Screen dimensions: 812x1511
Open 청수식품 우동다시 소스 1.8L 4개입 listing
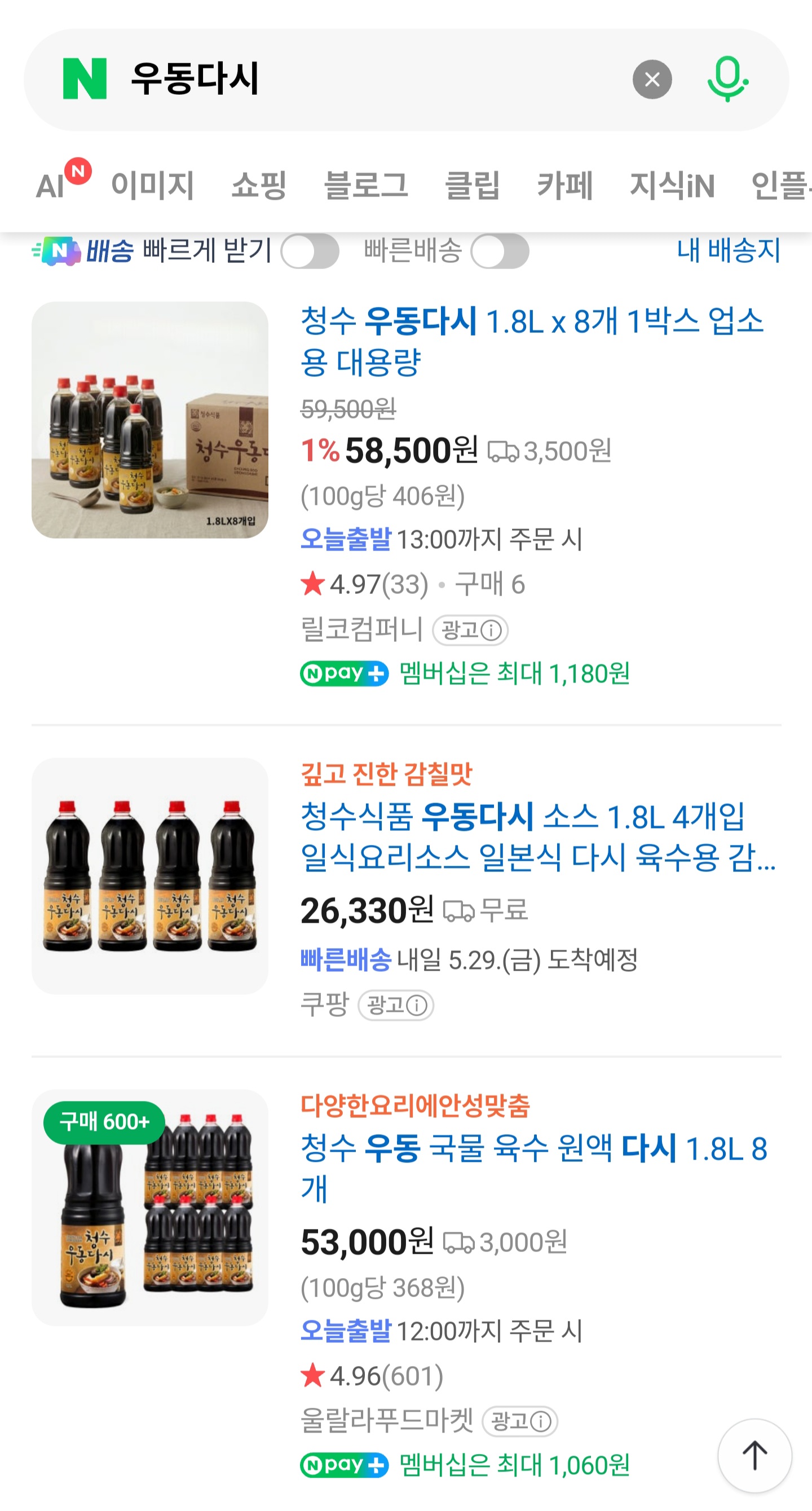click(x=537, y=837)
